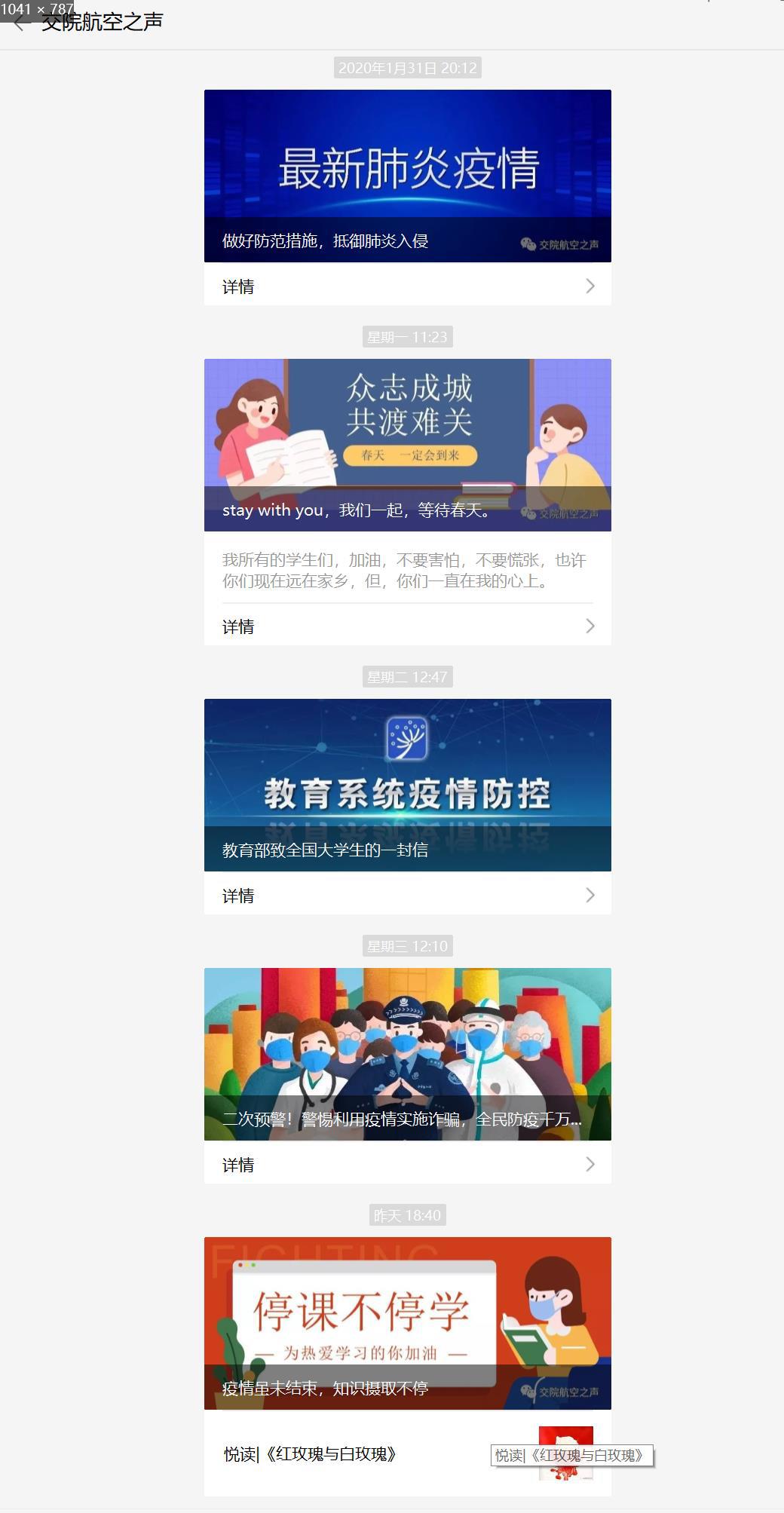The image size is (784, 1513).
Task: Open 详情 under 做好防范措施 article
Action: coord(407,286)
